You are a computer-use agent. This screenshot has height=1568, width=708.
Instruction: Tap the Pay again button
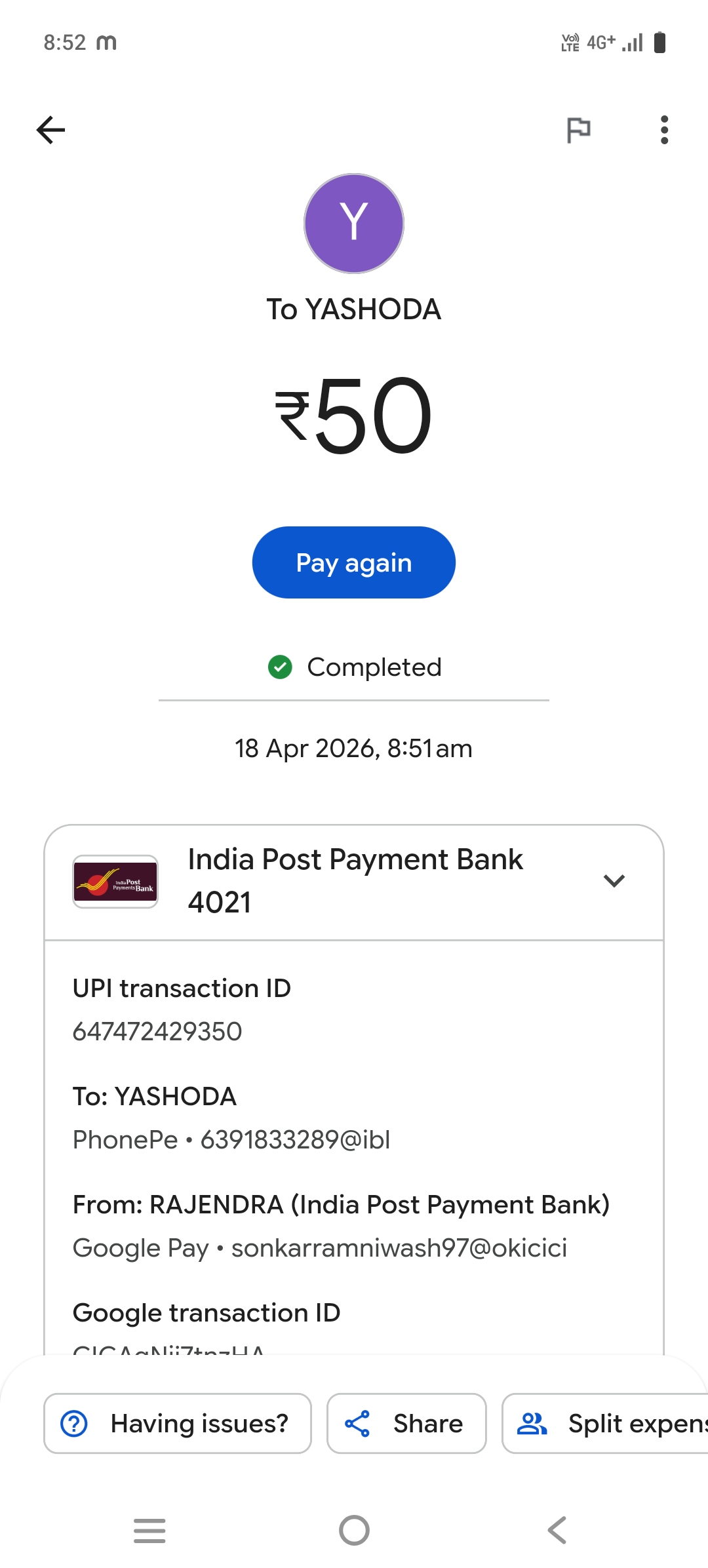click(x=353, y=562)
